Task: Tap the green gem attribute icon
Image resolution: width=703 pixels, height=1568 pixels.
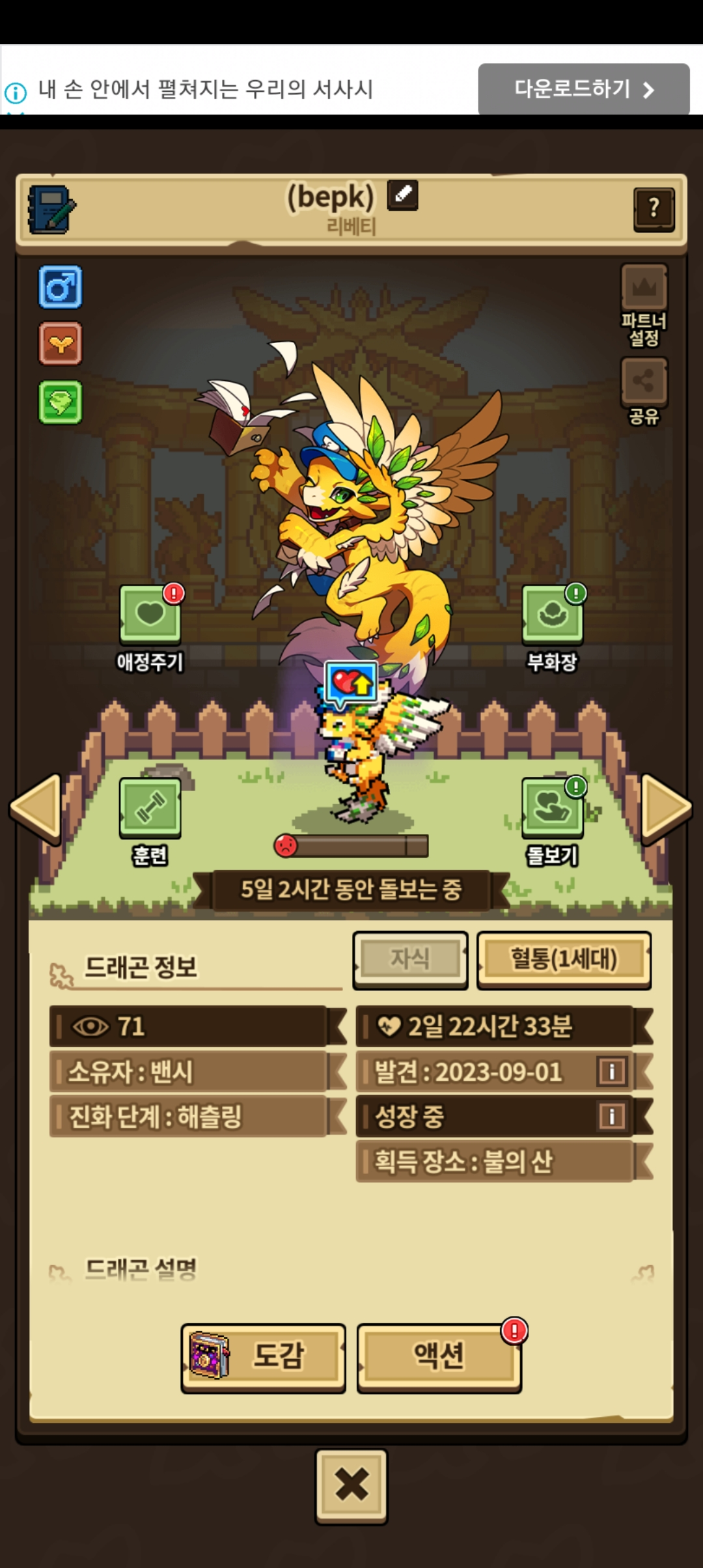Action: click(61, 402)
